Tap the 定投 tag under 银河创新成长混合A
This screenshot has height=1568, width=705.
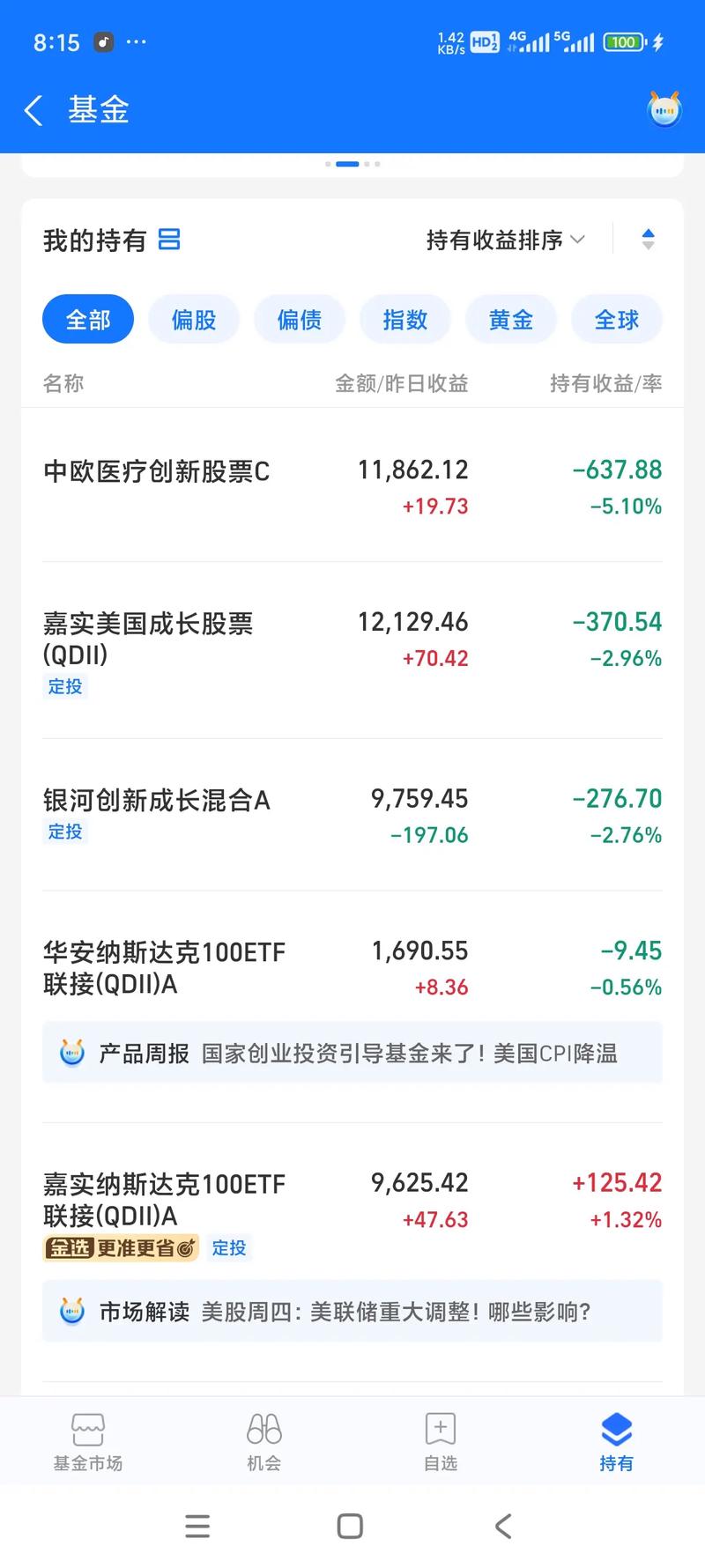point(64,832)
